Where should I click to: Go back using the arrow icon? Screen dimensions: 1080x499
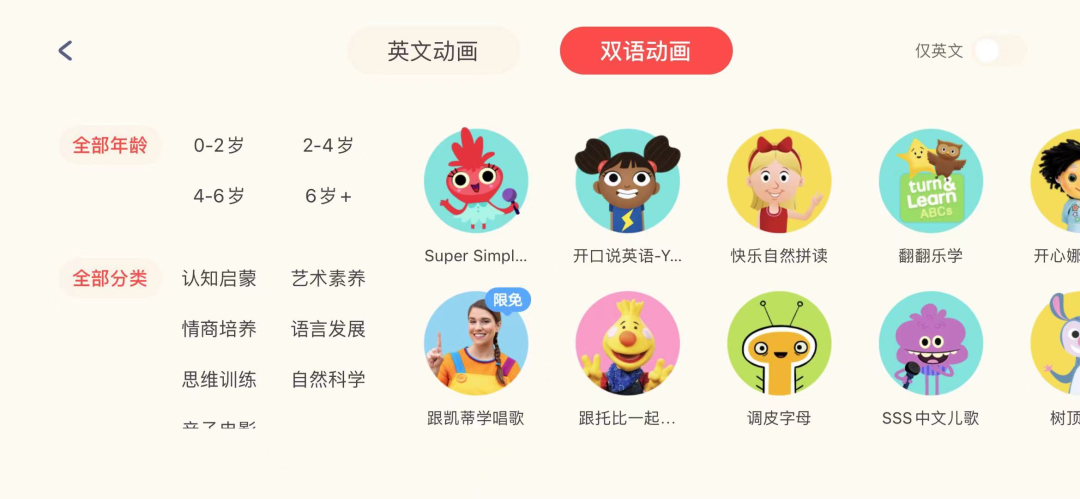(66, 51)
